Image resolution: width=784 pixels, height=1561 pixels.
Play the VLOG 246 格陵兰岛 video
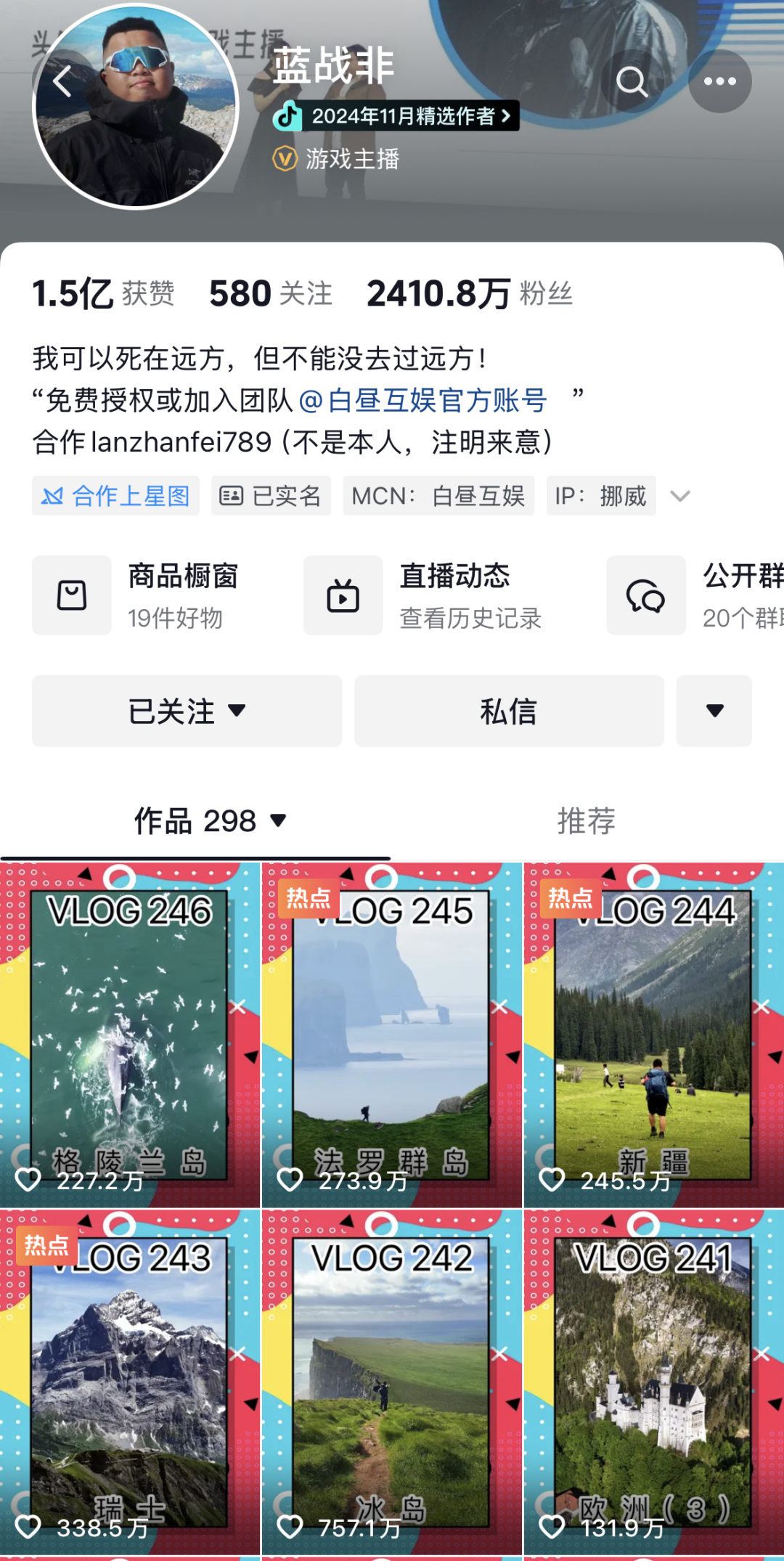[130, 1035]
